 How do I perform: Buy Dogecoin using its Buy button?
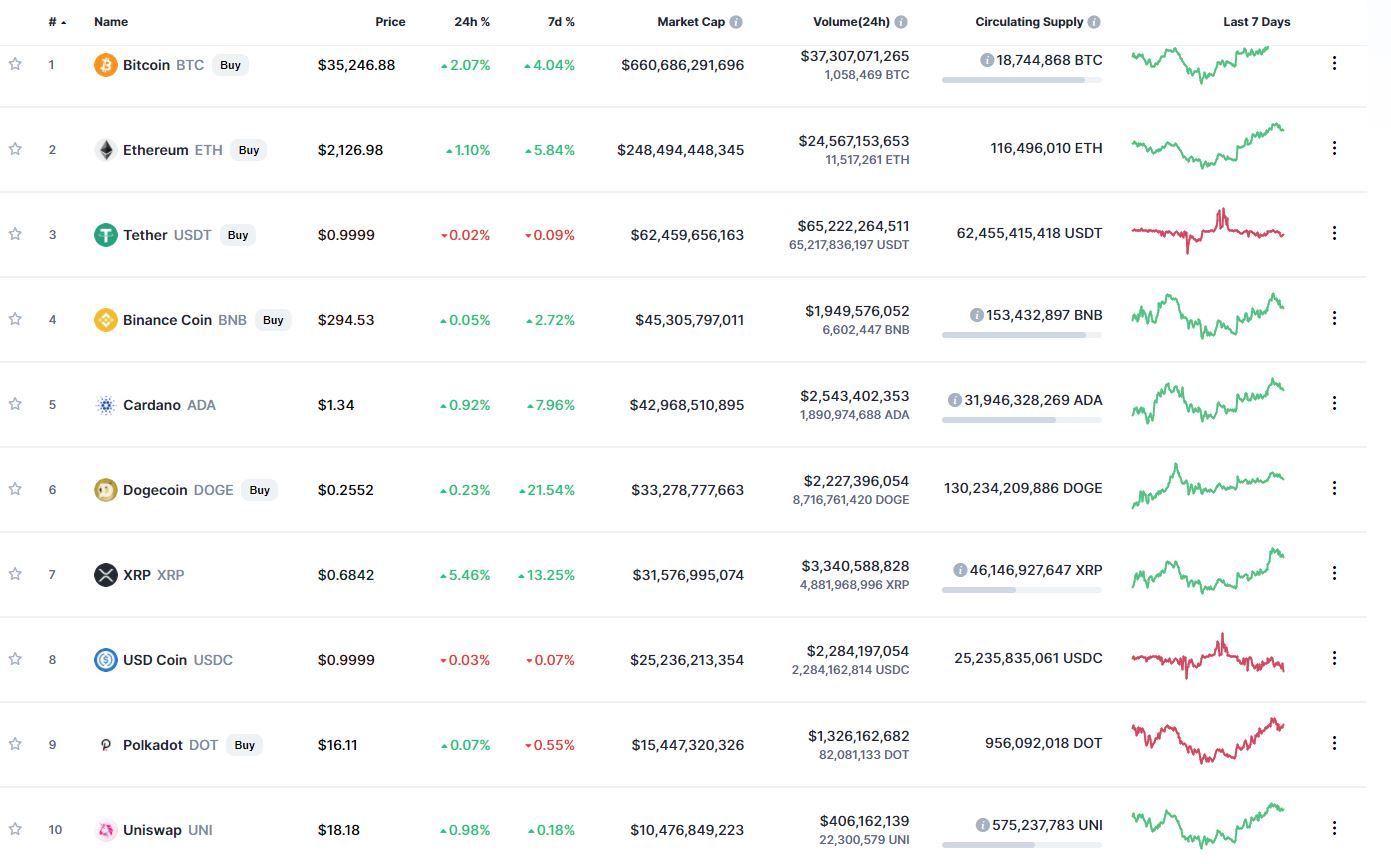click(x=259, y=490)
